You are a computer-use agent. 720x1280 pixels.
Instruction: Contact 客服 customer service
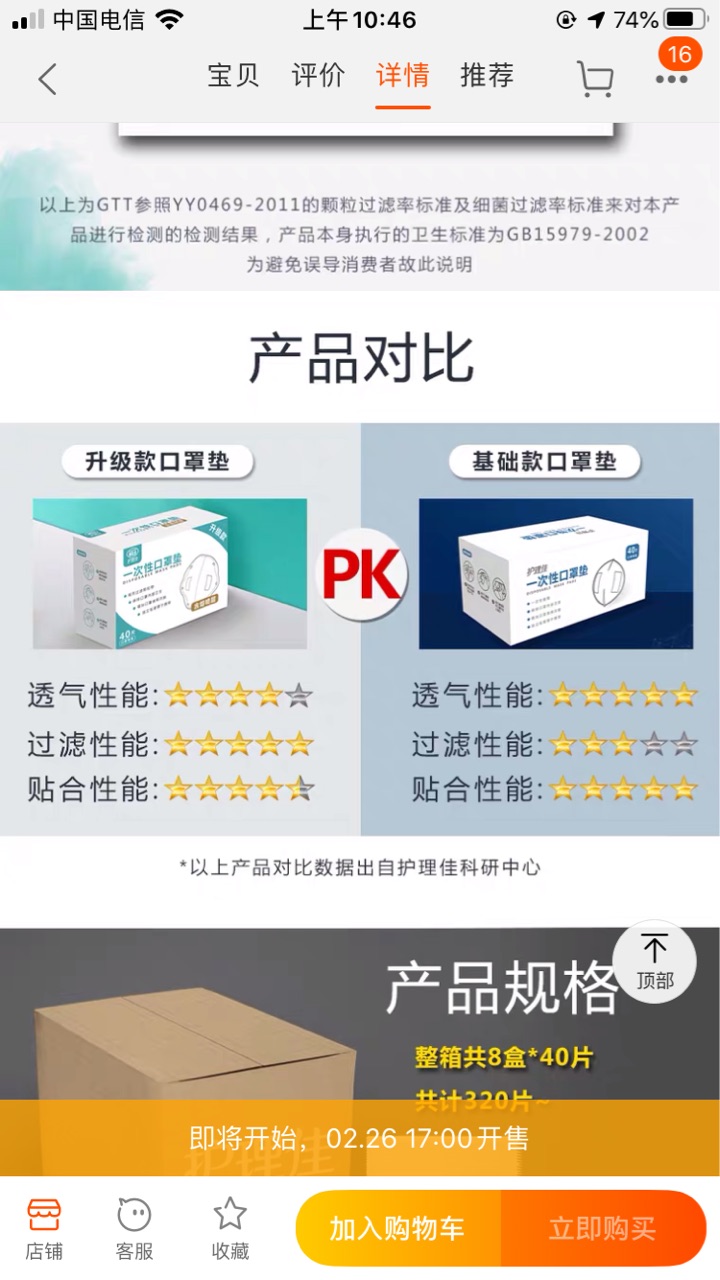(135, 1229)
